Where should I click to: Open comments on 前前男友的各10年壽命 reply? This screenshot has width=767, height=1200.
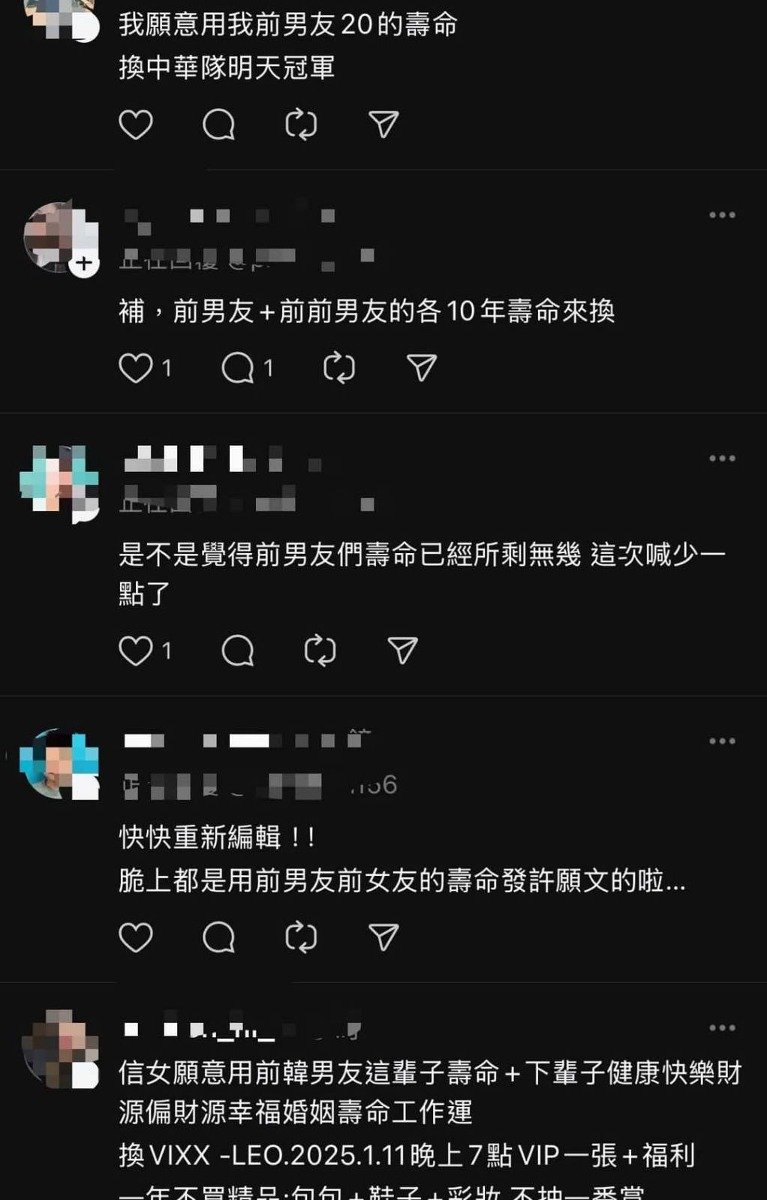[x=238, y=368]
